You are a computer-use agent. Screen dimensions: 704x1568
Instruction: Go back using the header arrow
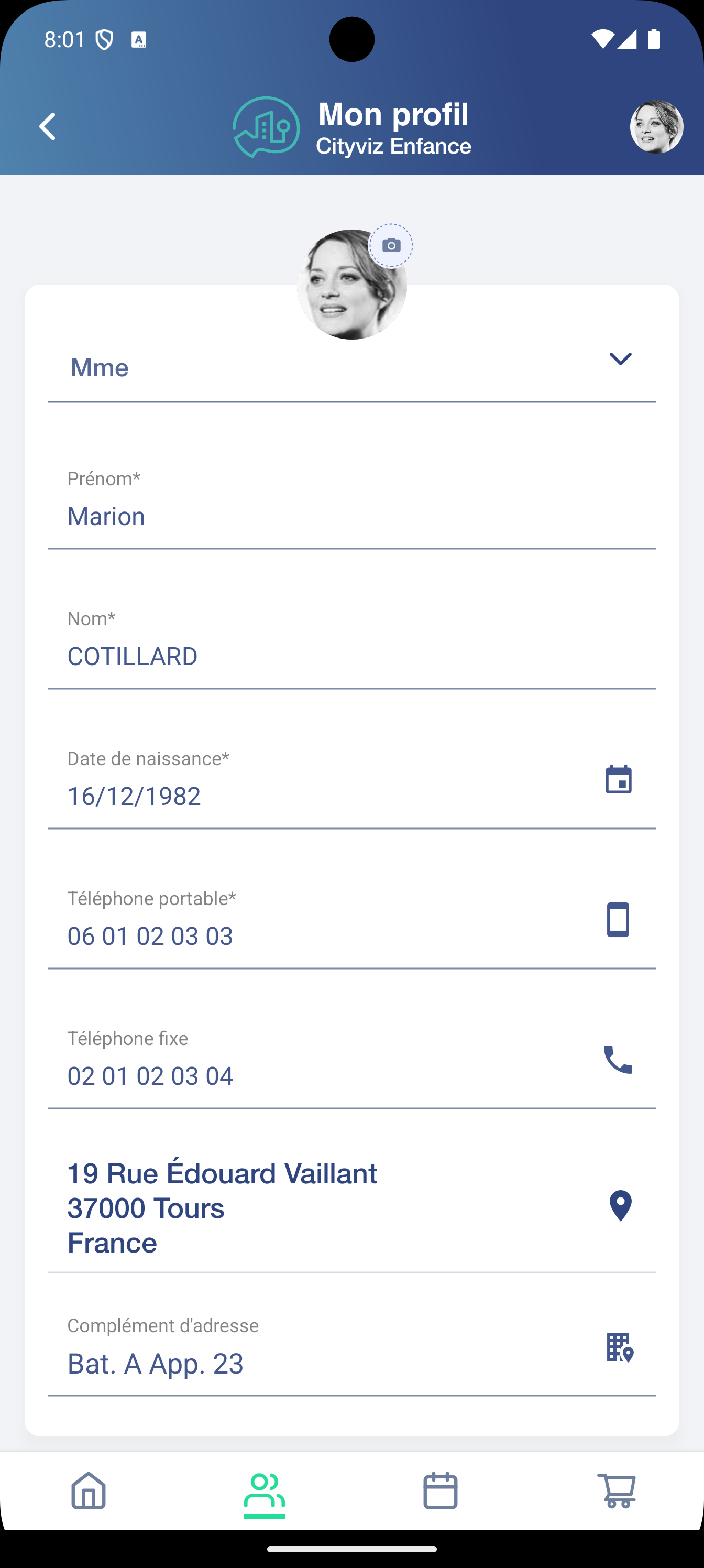[48, 127]
